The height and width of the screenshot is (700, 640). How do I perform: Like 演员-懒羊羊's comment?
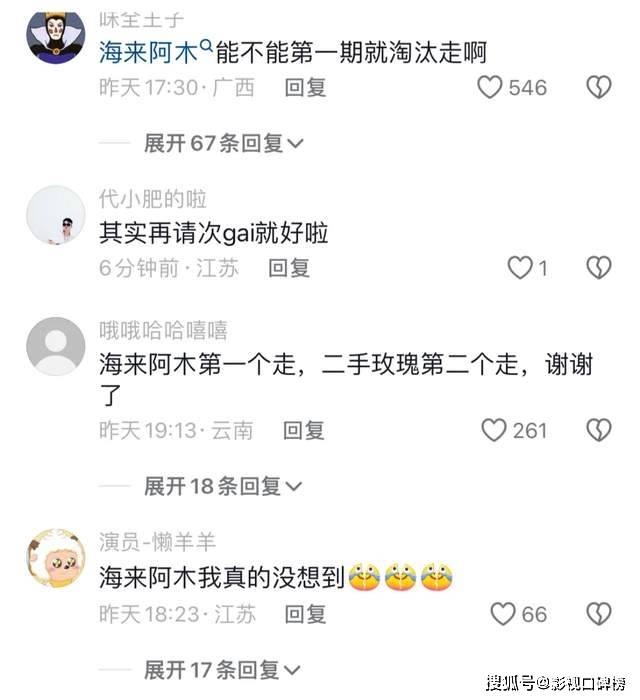[503, 613]
